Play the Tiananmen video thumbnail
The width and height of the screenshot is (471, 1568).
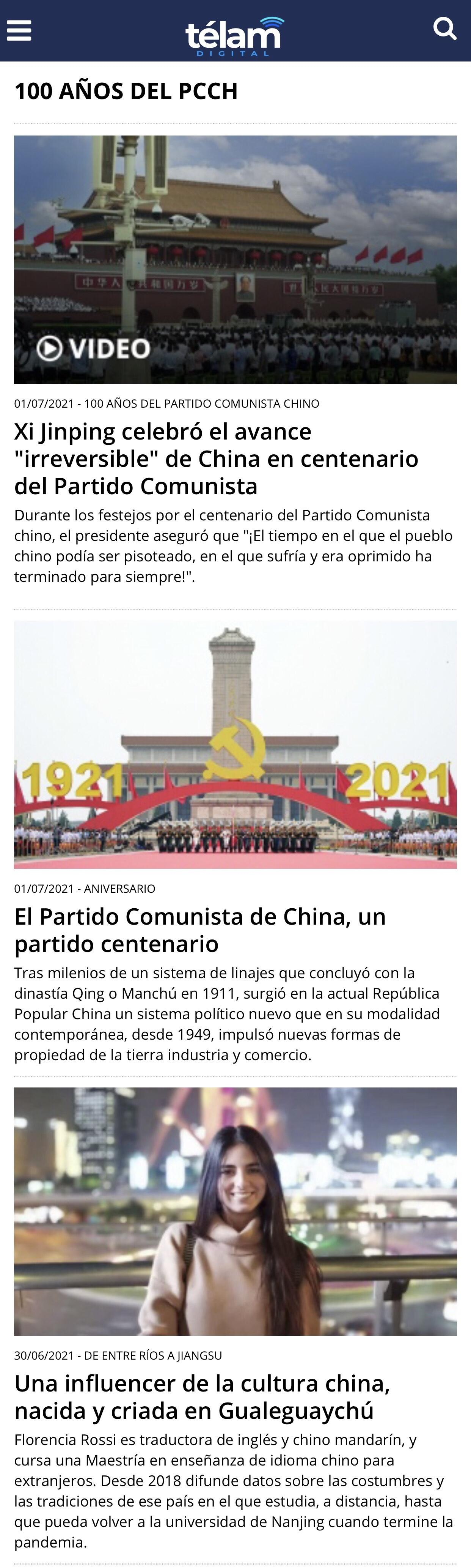235,259
